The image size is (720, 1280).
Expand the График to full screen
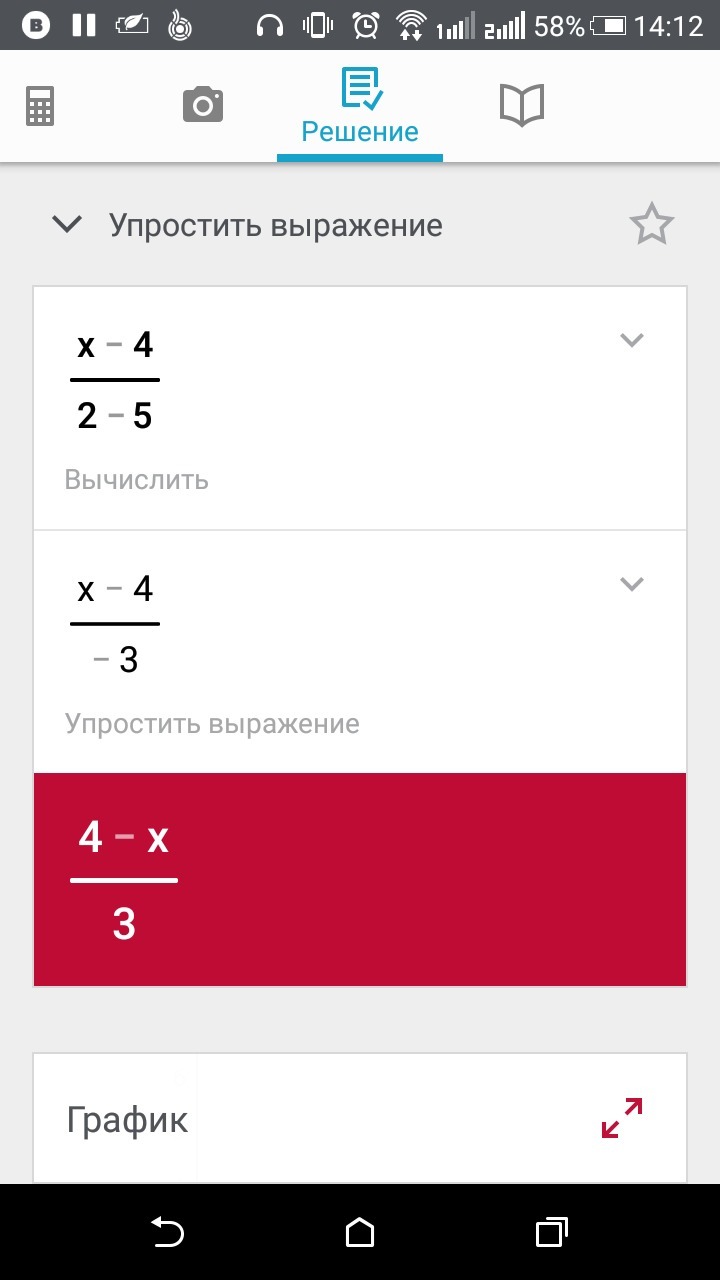tap(622, 1118)
